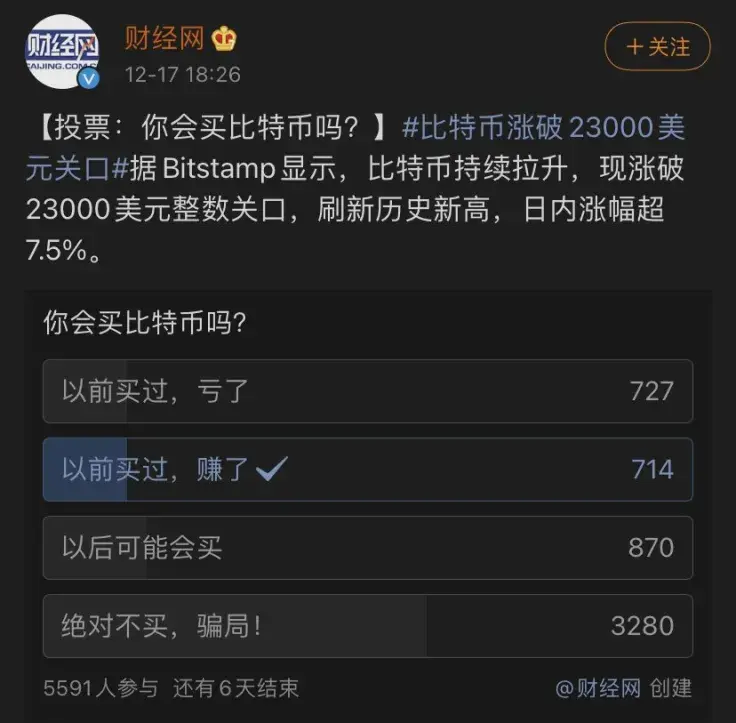Open the 财经网 profile avatar
This screenshot has width=736, height=723.
click(63, 49)
